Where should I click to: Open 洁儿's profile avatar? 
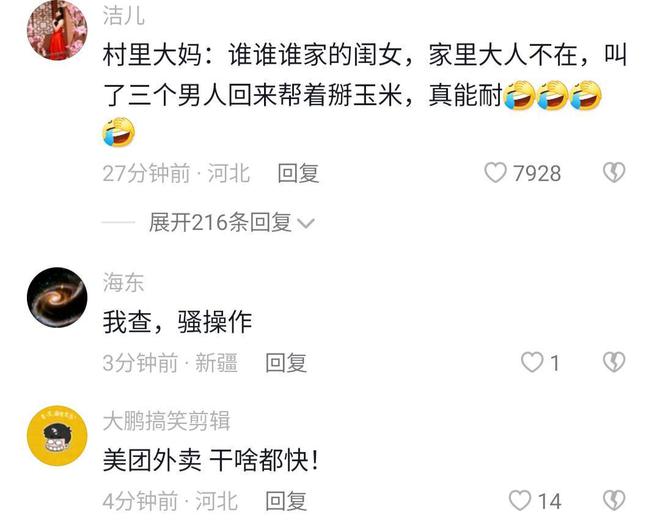pyautogui.click(x=56, y=28)
